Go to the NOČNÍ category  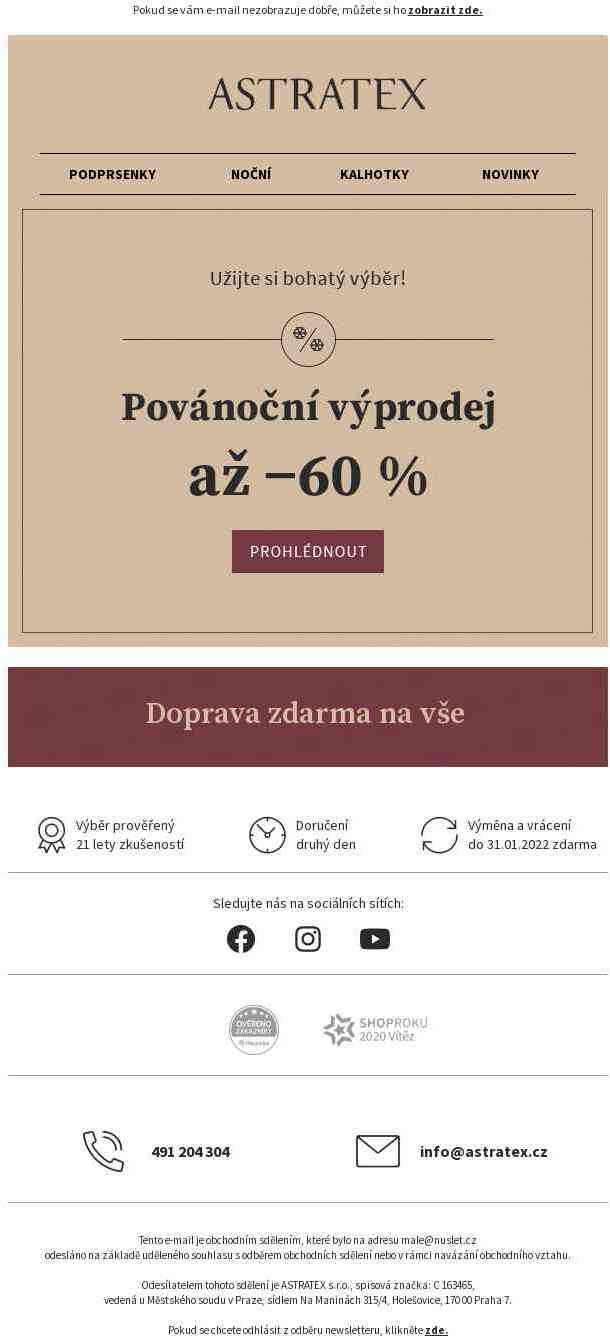click(251, 174)
